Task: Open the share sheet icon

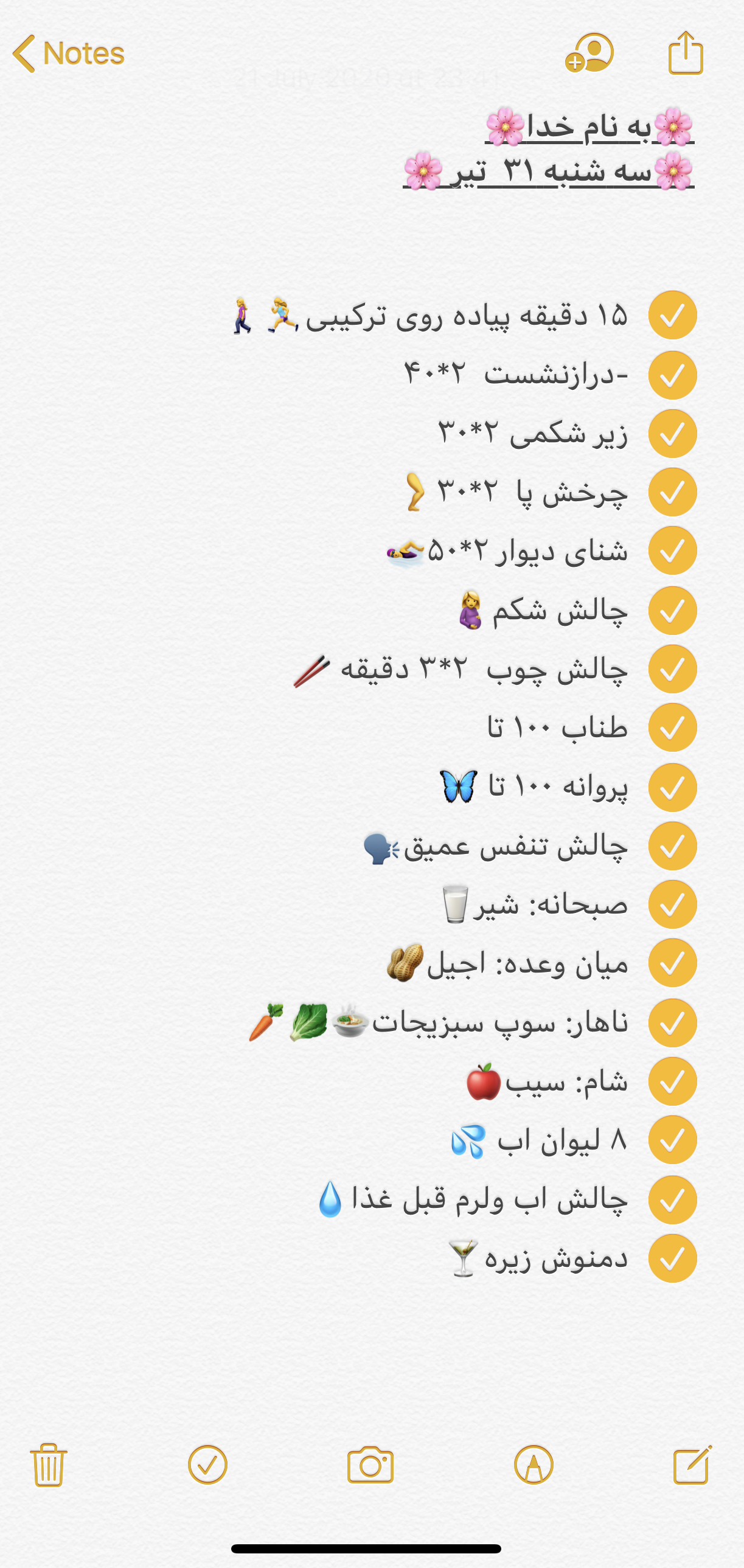Action: click(x=686, y=54)
